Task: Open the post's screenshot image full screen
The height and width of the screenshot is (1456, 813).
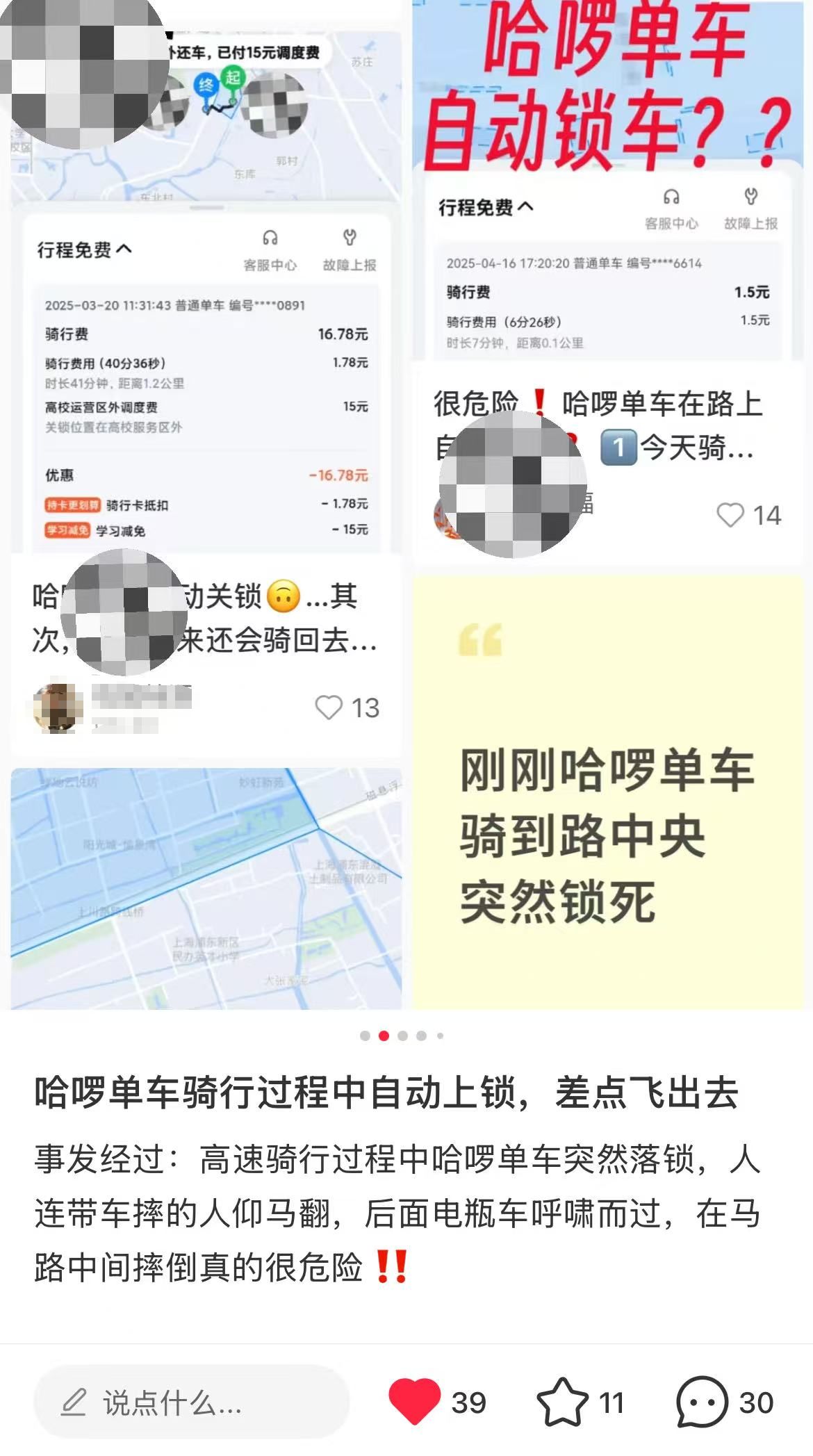Action: tap(406, 504)
